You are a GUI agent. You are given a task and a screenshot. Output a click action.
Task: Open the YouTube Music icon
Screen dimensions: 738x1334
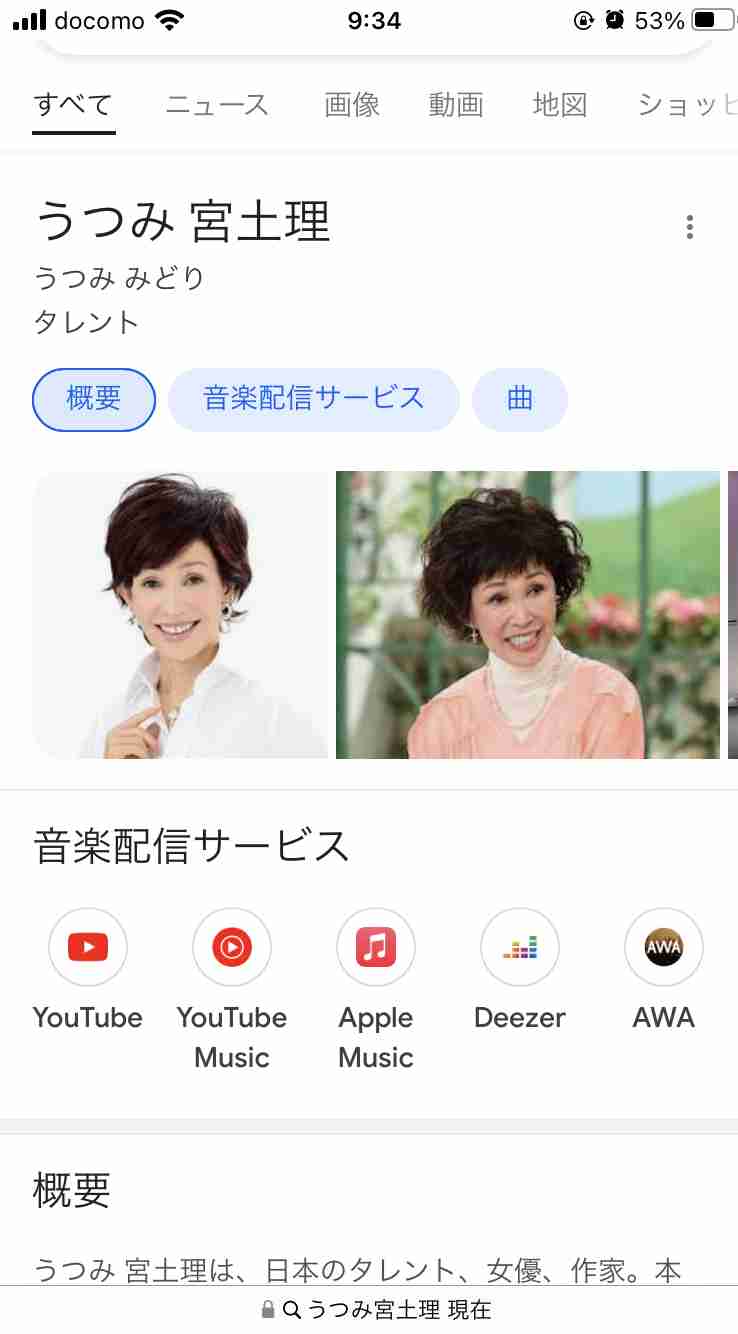[232, 947]
